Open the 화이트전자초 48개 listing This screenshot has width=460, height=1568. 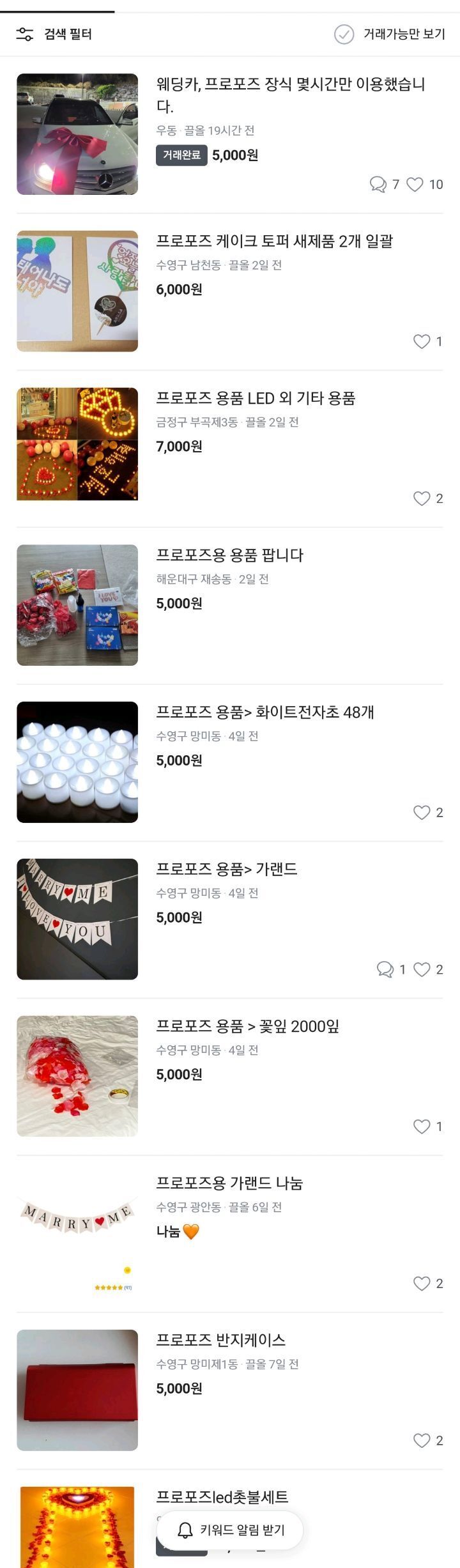[265, 712]
